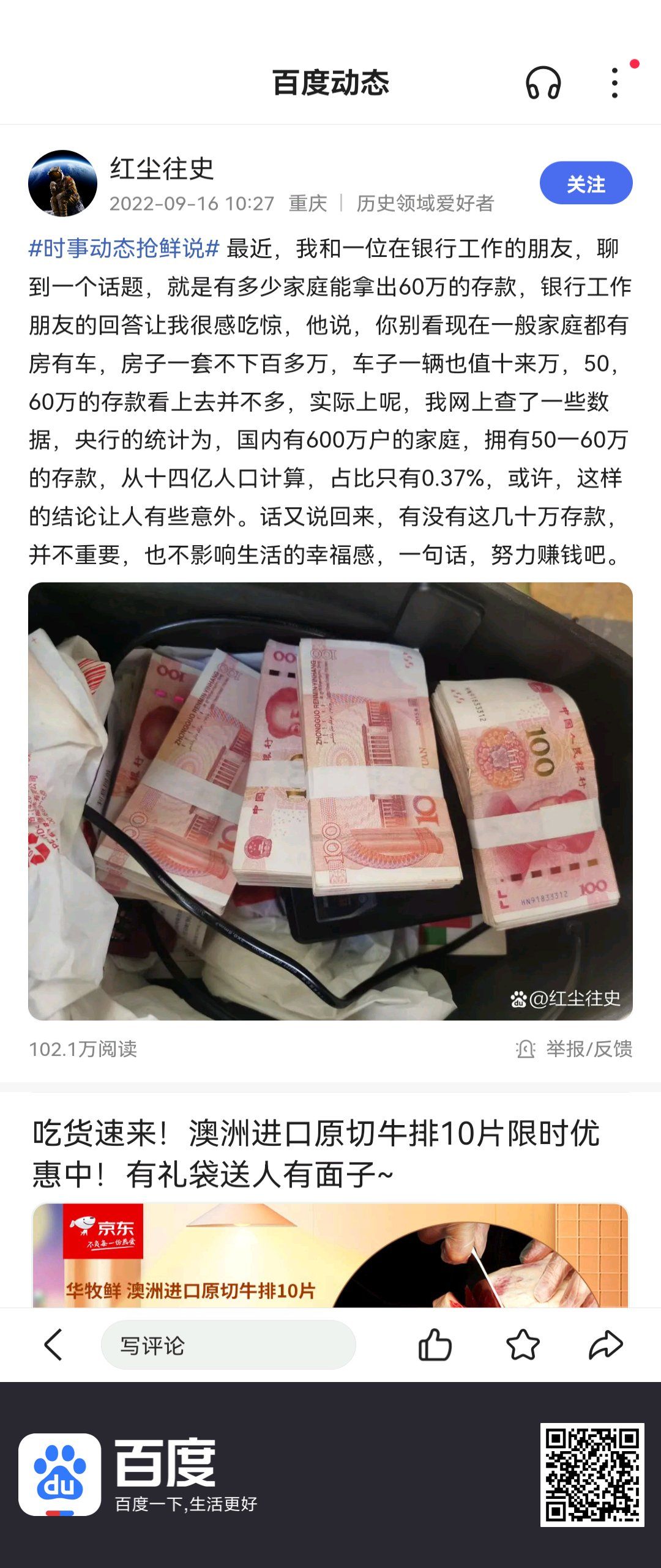Tap the 写评论 comment field
This screenshot has height=1568, width=661.
point(228,1345)
